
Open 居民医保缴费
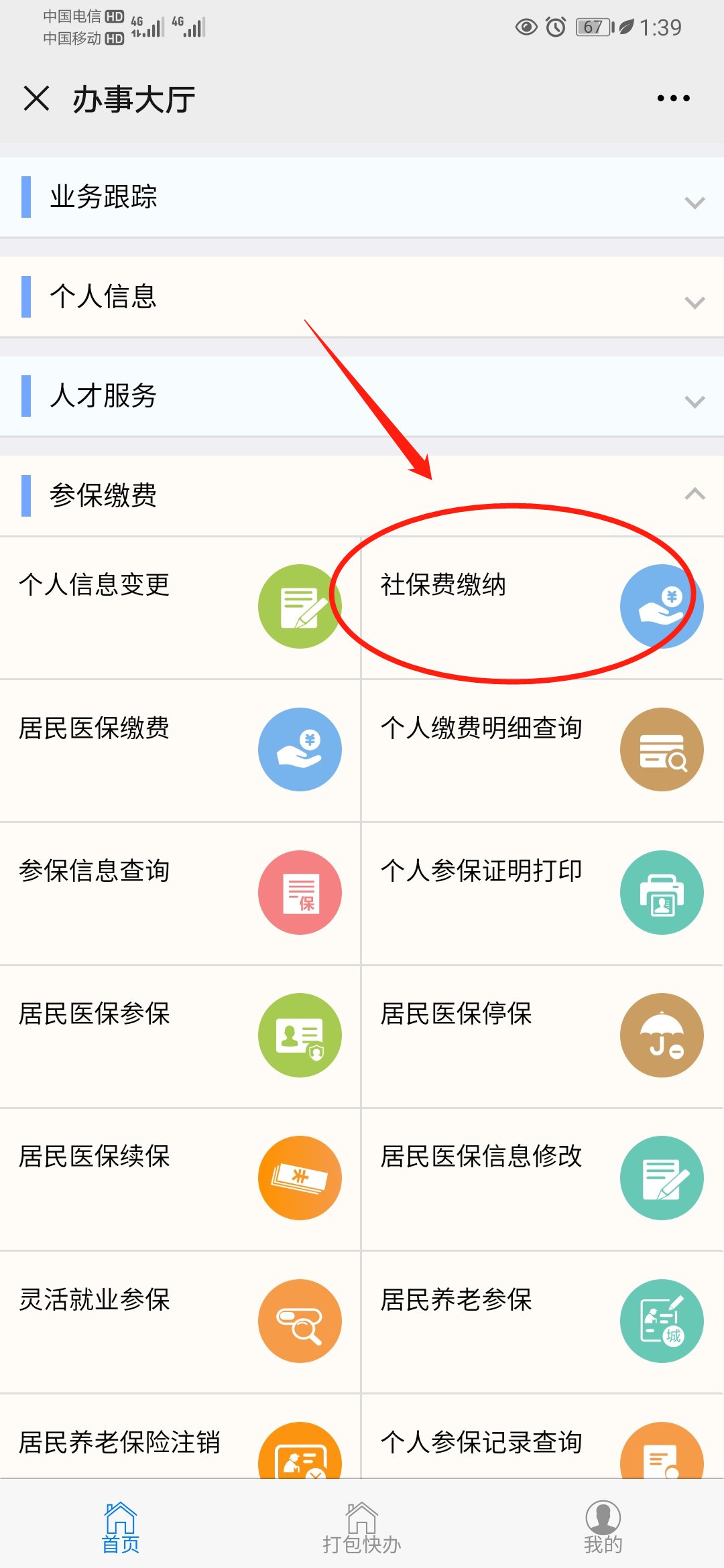pyautogui.click(x=180, y=749)
